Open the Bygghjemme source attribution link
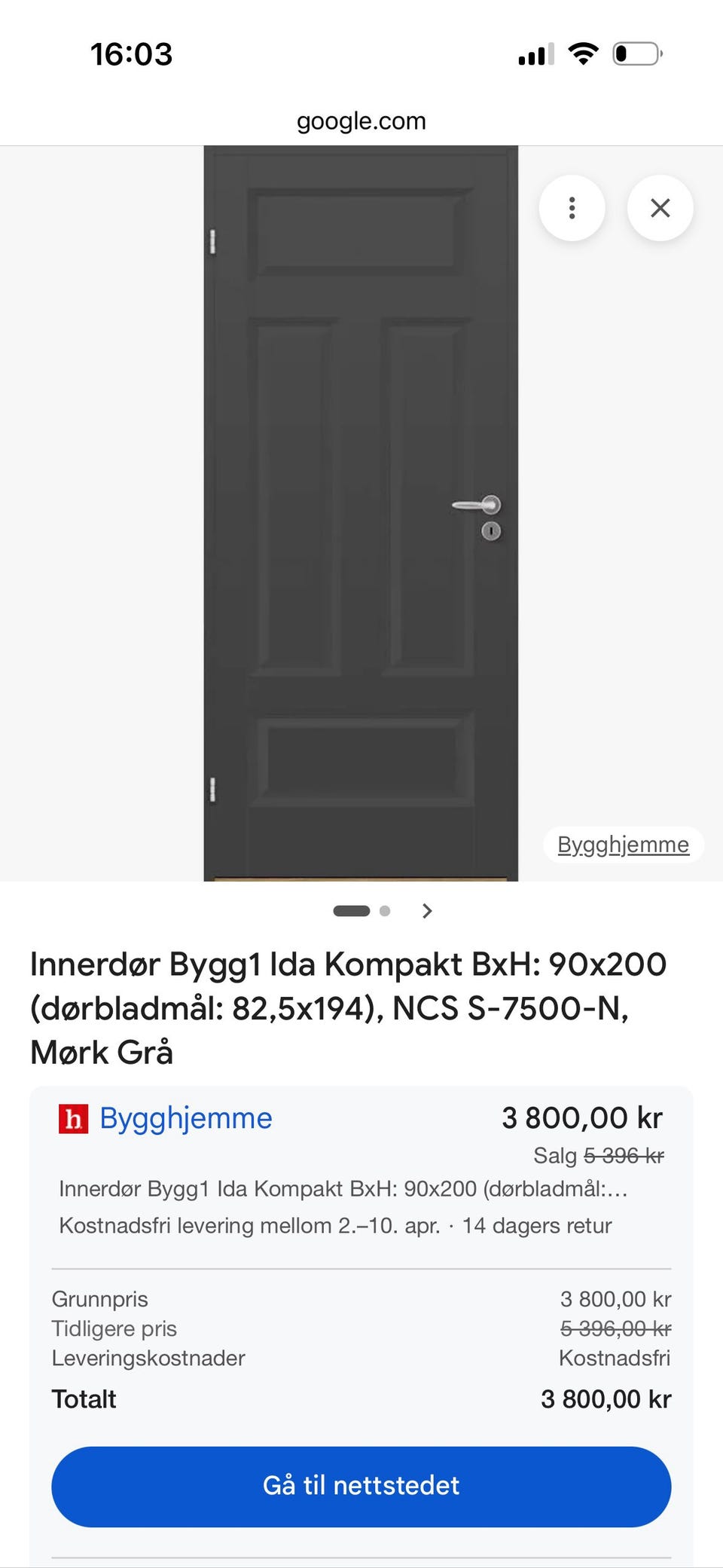 (622, 845)
